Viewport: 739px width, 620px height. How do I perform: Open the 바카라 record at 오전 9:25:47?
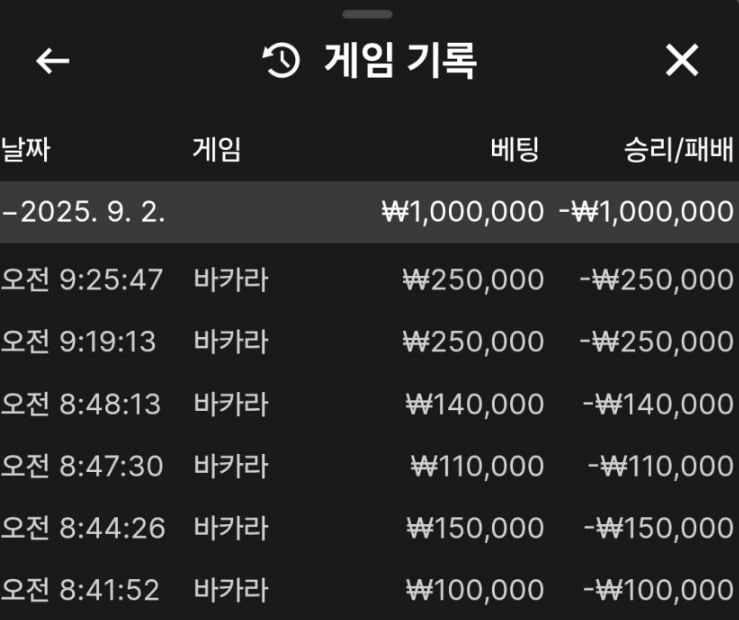click(x=368, y=280)
